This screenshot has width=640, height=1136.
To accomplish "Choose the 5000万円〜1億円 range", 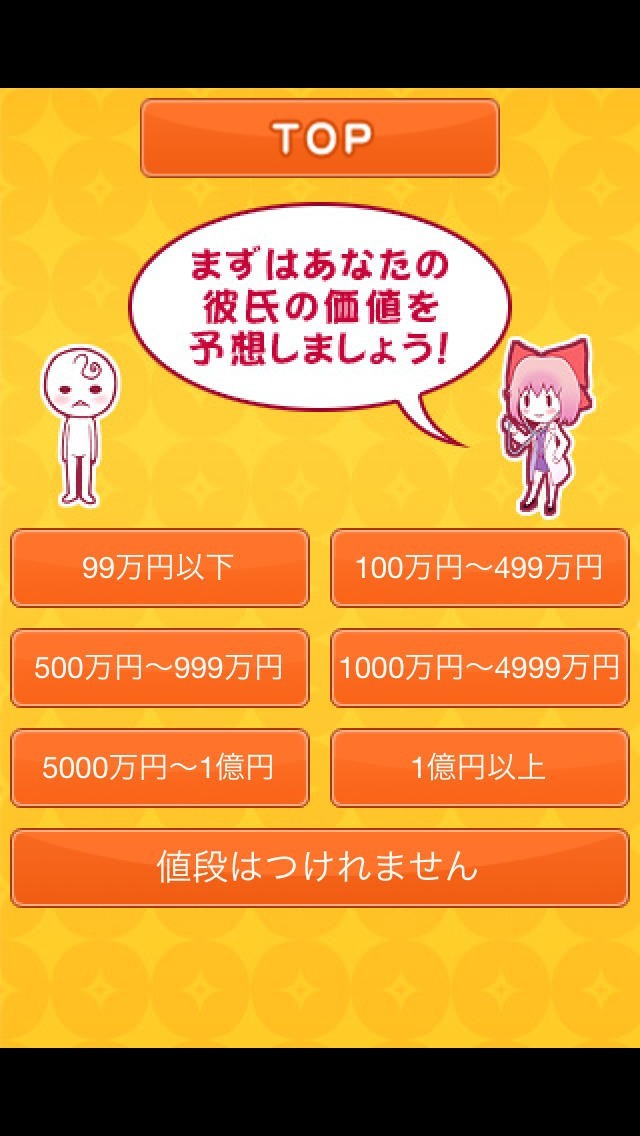I will (x=160, y=768).
